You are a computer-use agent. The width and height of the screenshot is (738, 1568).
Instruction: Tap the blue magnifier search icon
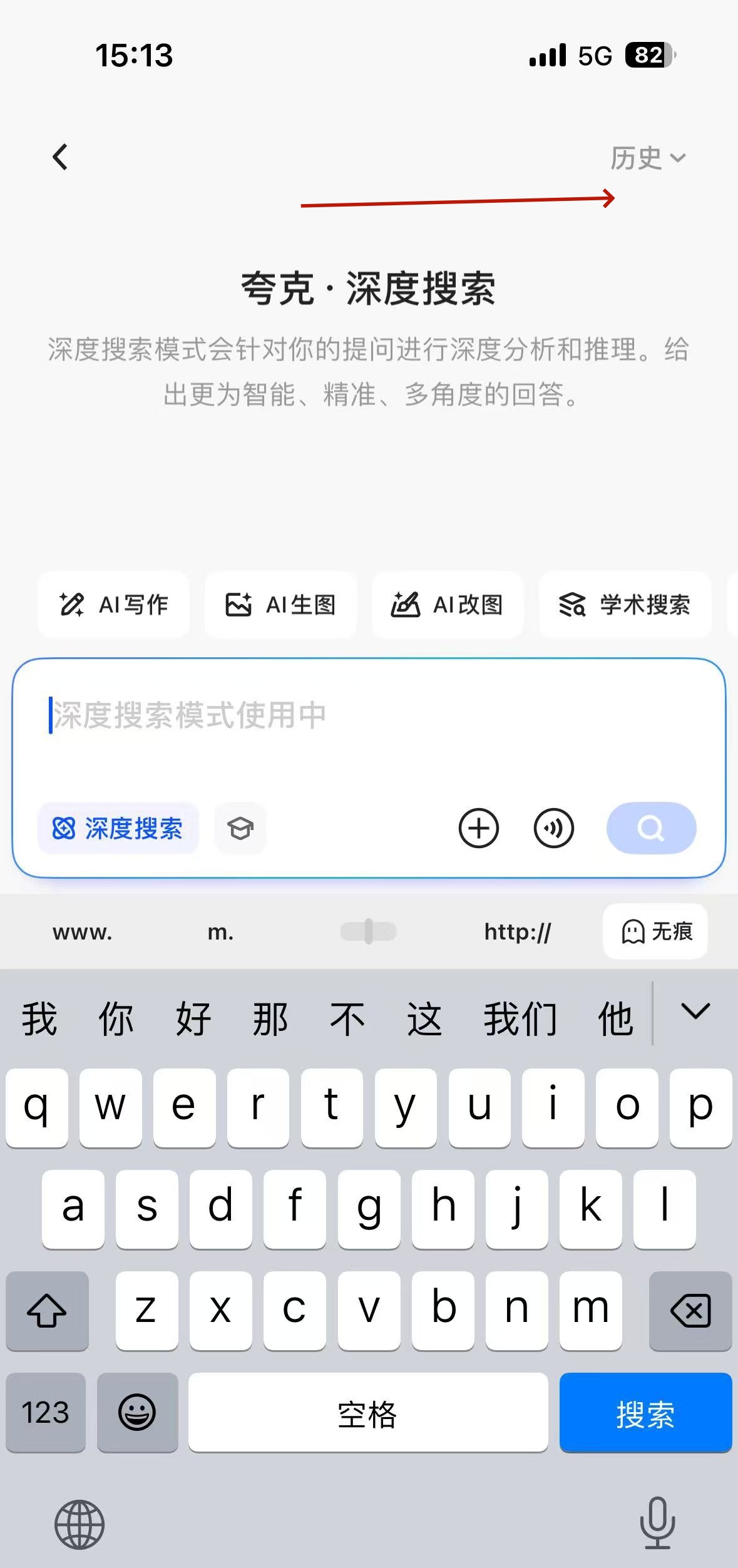[x=651, y=828]
